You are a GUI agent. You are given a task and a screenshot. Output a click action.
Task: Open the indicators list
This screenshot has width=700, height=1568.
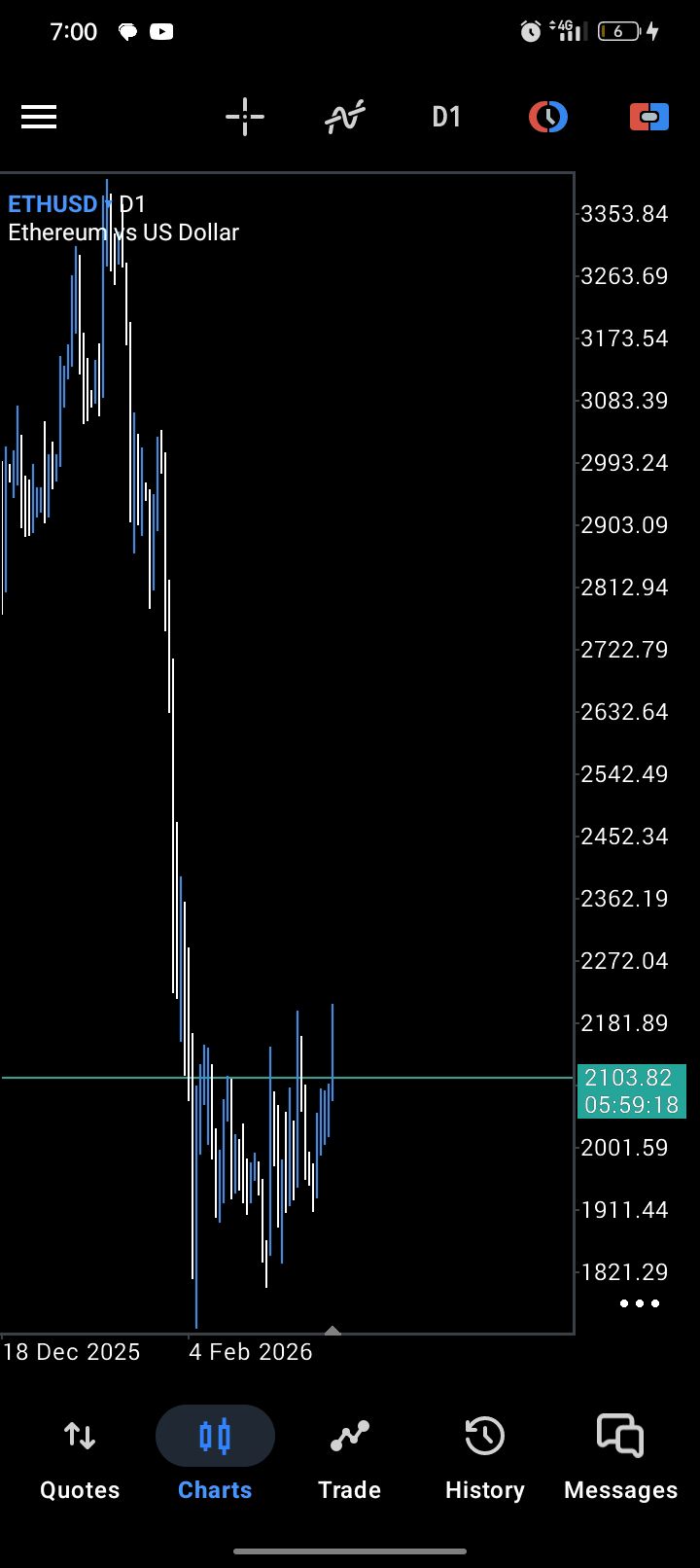(x=345, y=118)
